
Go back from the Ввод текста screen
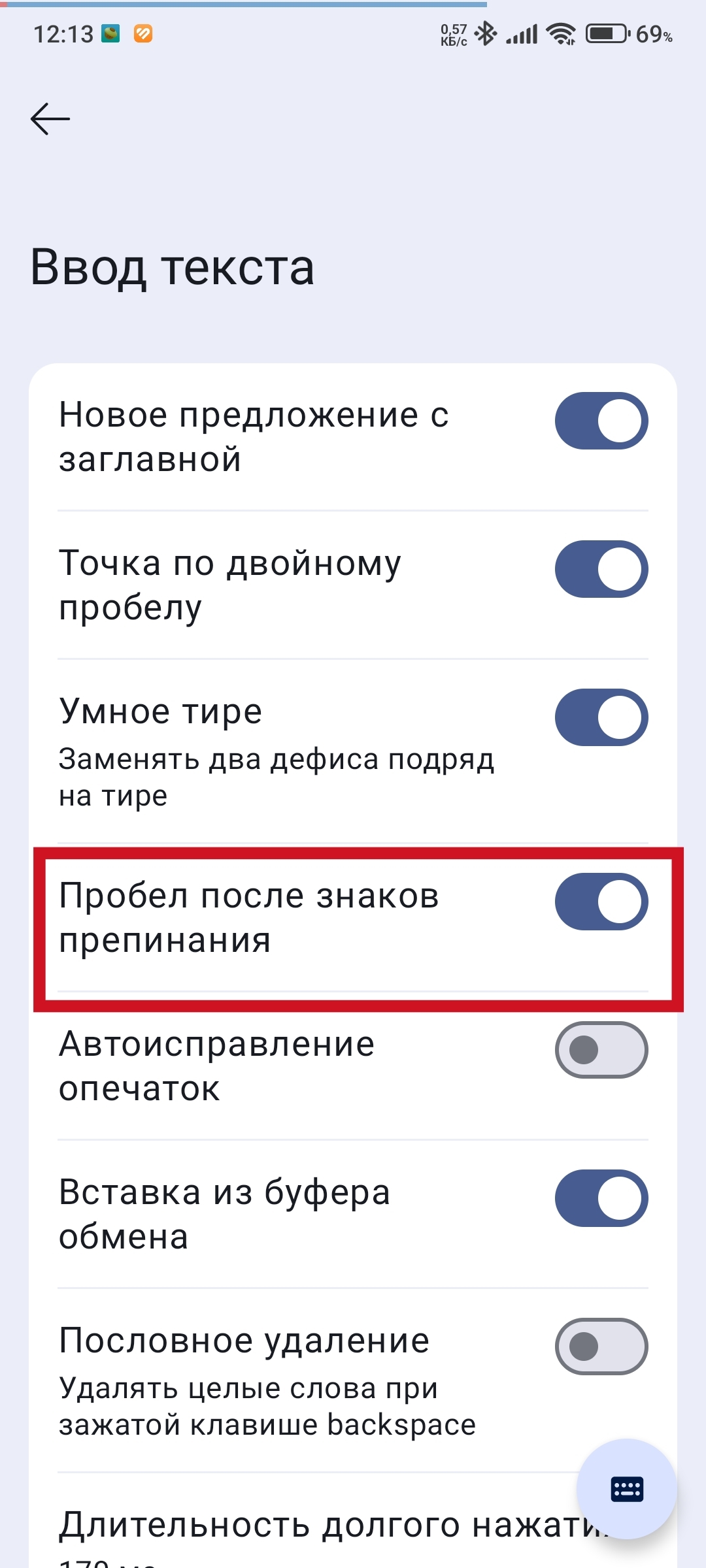tap(50, 119)
